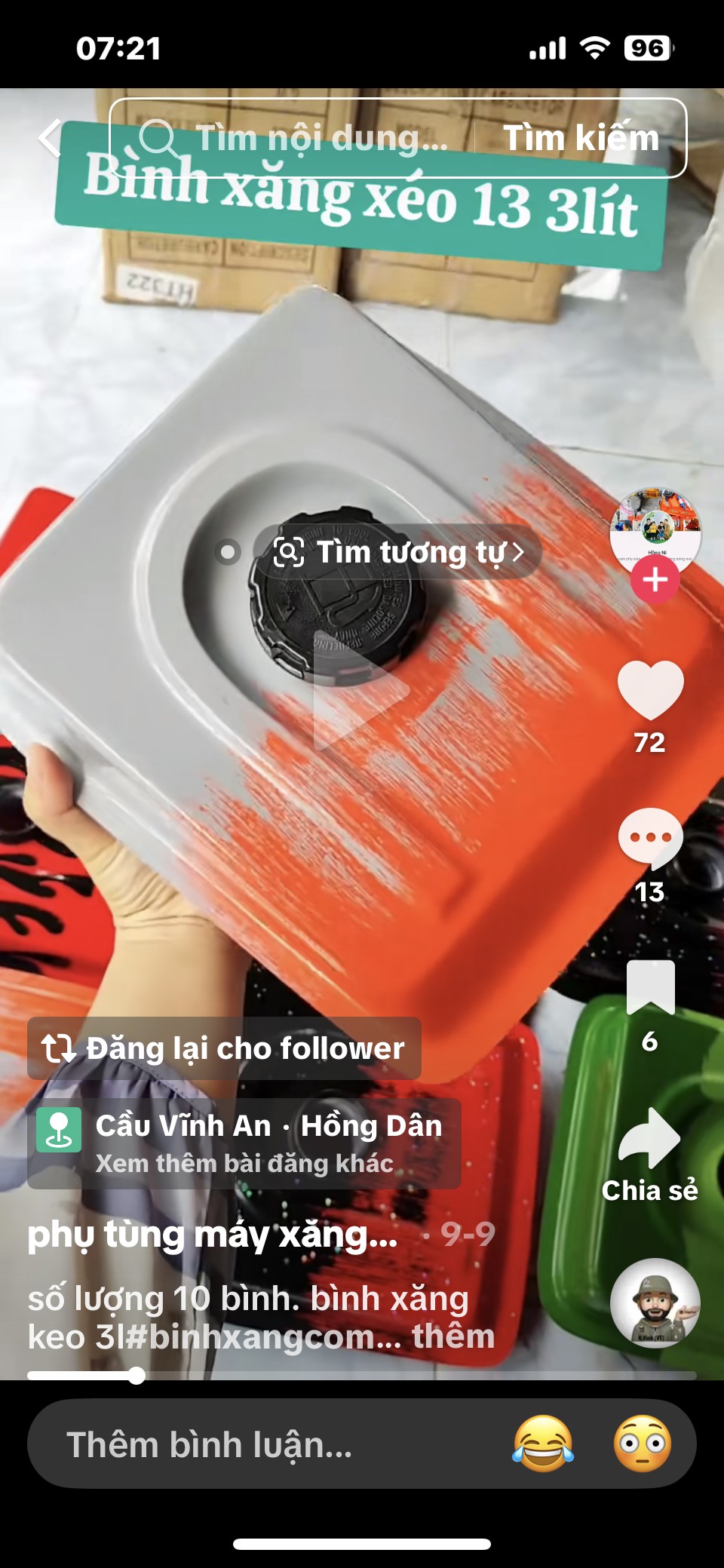This screenshot has width=724, height=1568.
Task: Tap the 'Tìm kiếm' search button
Action: click(x=581, y=138)
